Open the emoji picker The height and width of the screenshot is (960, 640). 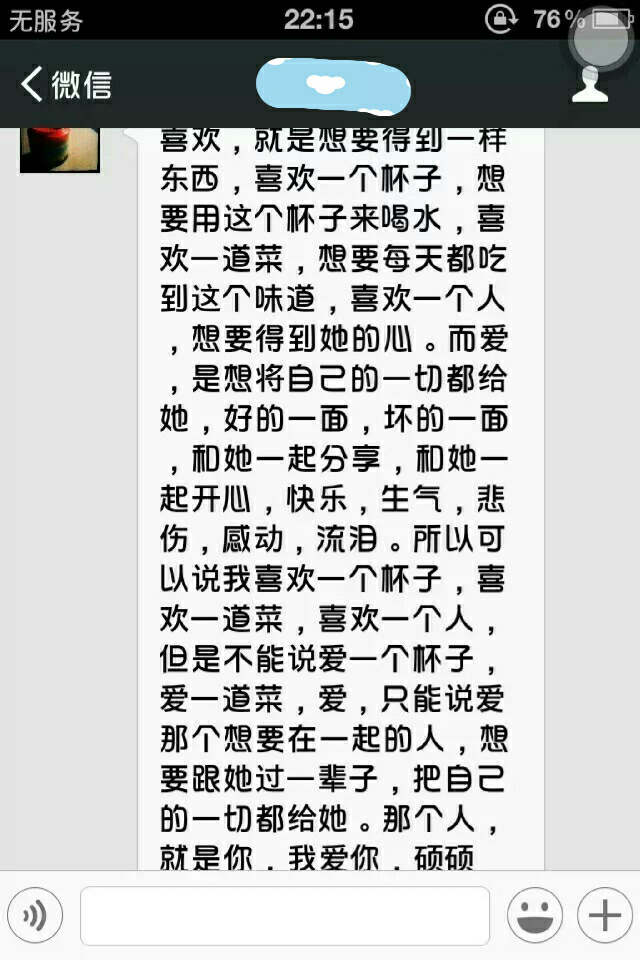(533, 915)
